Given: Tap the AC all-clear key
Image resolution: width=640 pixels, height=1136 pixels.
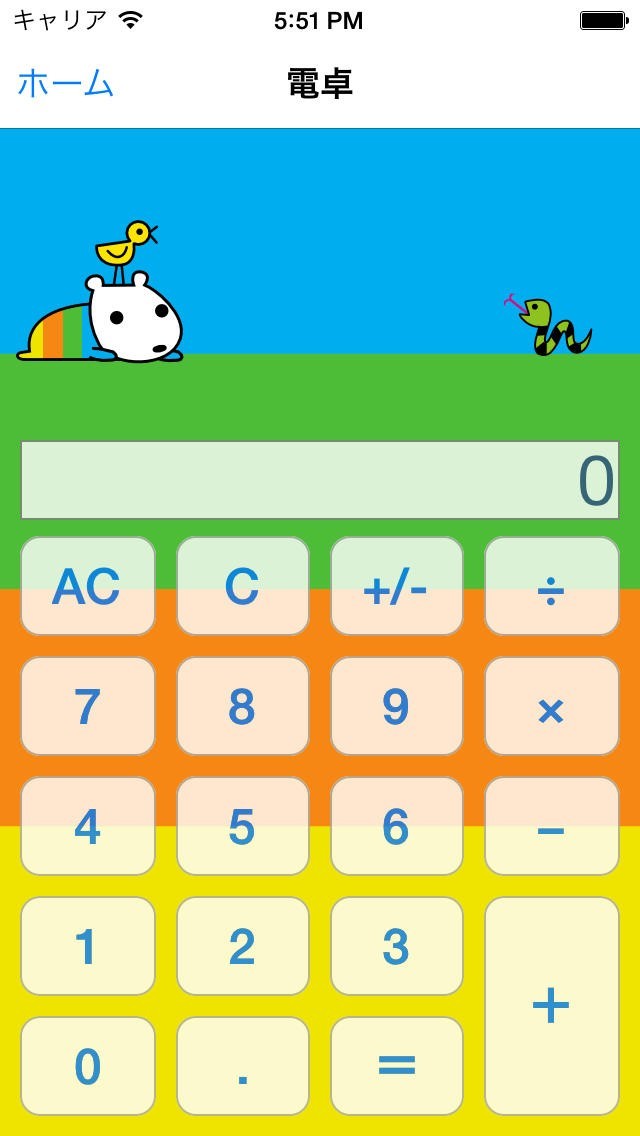Looking at the screenshot, I should 88,586.
